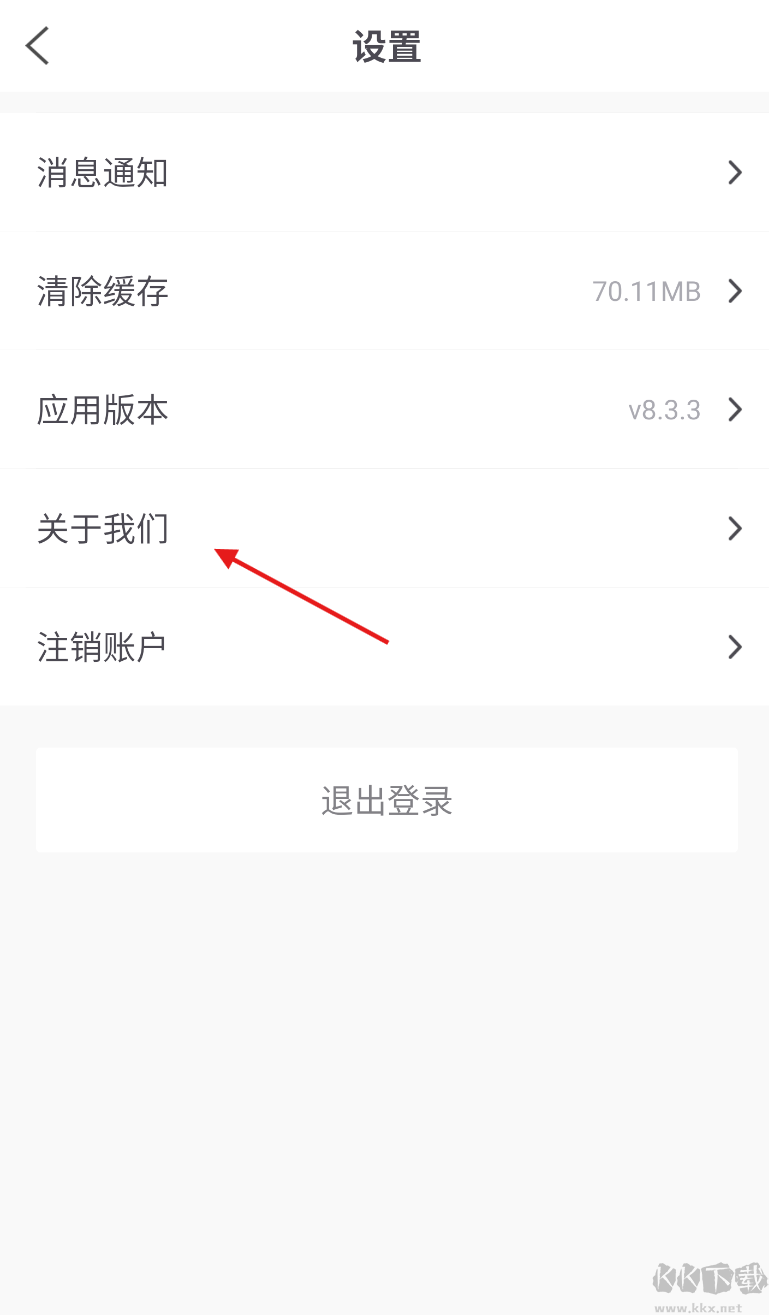The width and height of the screenshot is (769, 1315).
Task: Tap the chevron beside 清除缓存
Action: point(735,291)
